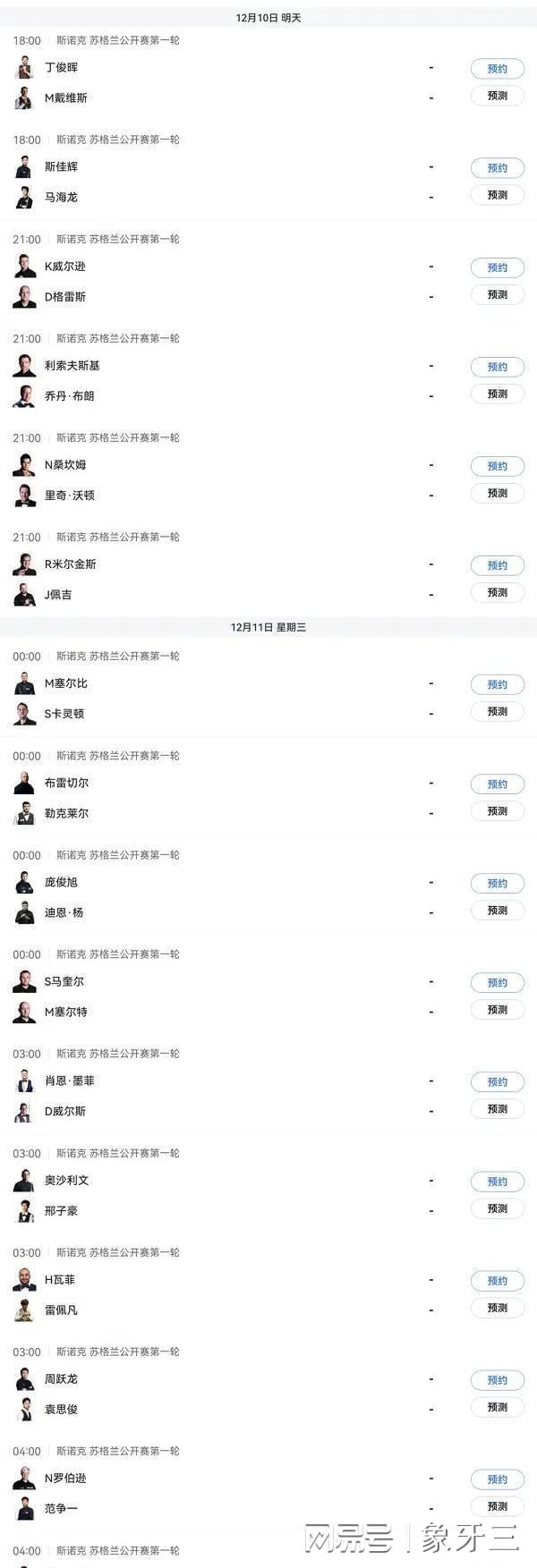Screen dimensions: 537x1568
Task: Tap 预约 for 肖恩·墨菲 vs D威尔斯
Action: pos(498,1082)
